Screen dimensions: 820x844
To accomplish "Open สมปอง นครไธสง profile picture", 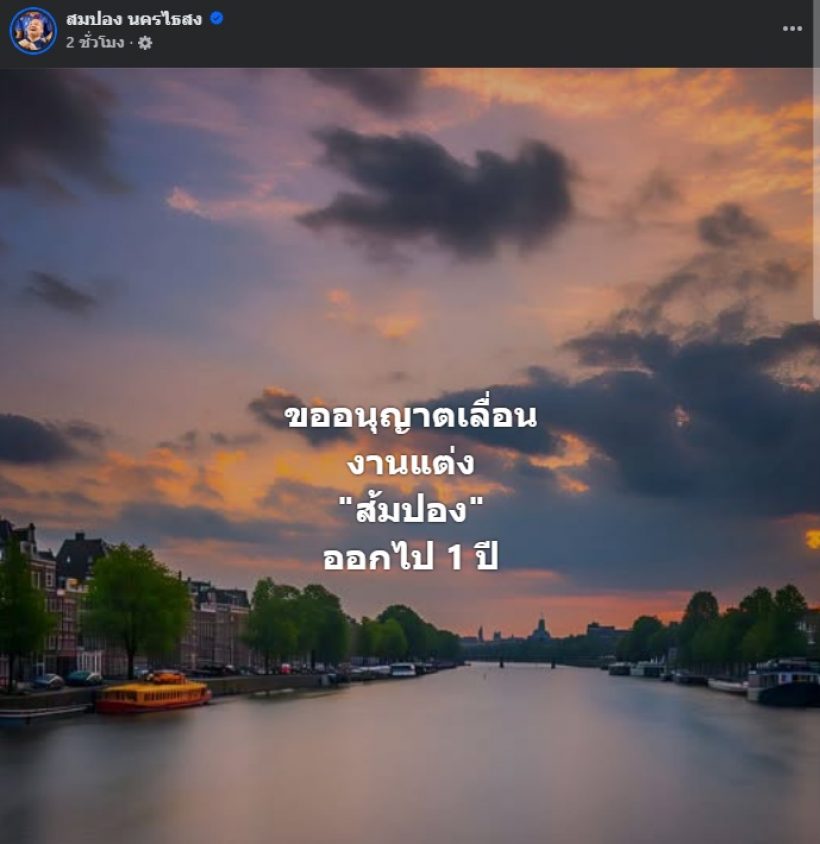I will pos(32,30).
